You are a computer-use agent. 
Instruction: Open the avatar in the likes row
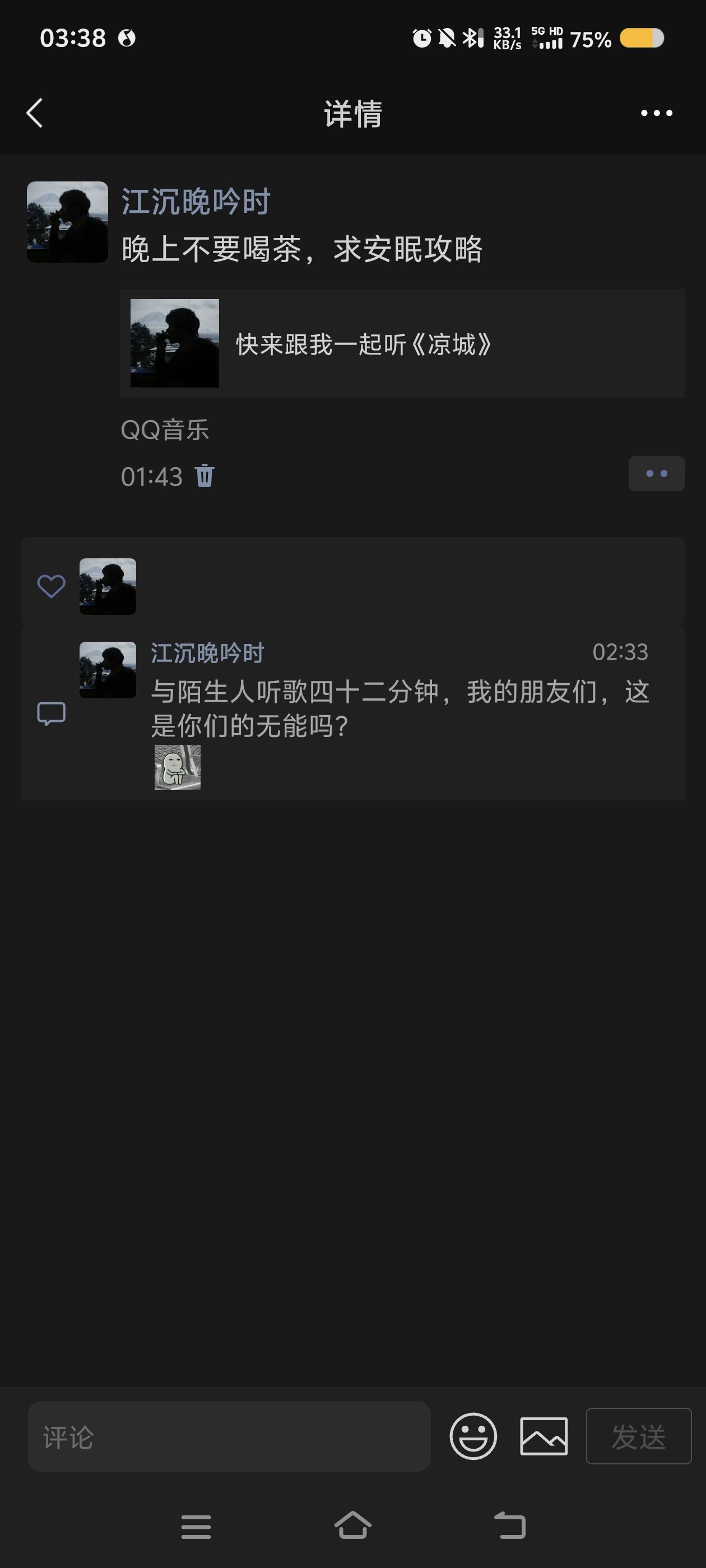[108, 587]
